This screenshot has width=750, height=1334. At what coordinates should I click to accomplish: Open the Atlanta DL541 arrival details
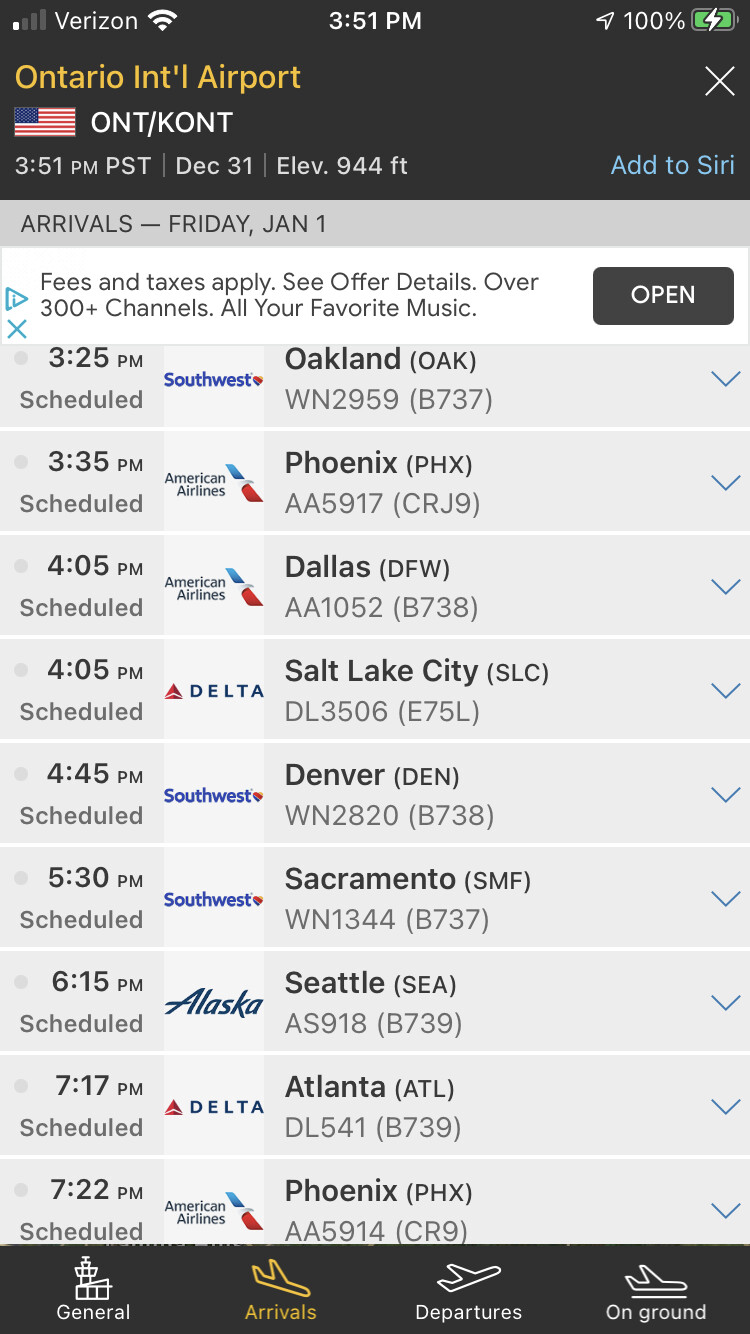click(375, 1107)
